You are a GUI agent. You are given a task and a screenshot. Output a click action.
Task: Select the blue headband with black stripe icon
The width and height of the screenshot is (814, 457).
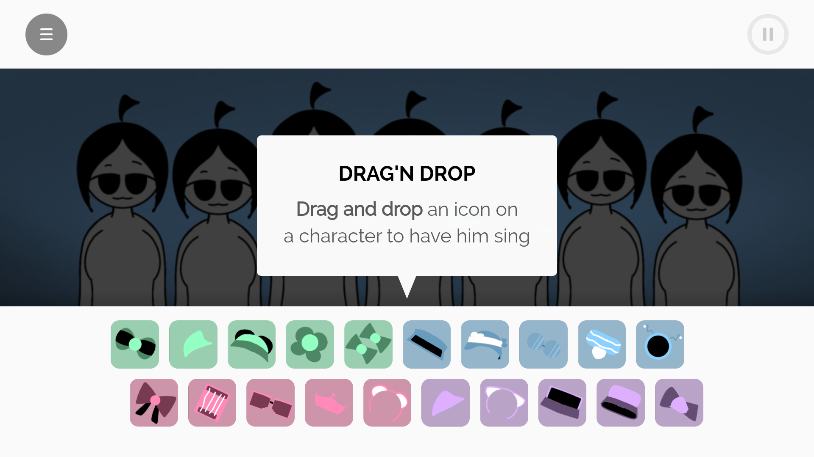click(427, 344)
